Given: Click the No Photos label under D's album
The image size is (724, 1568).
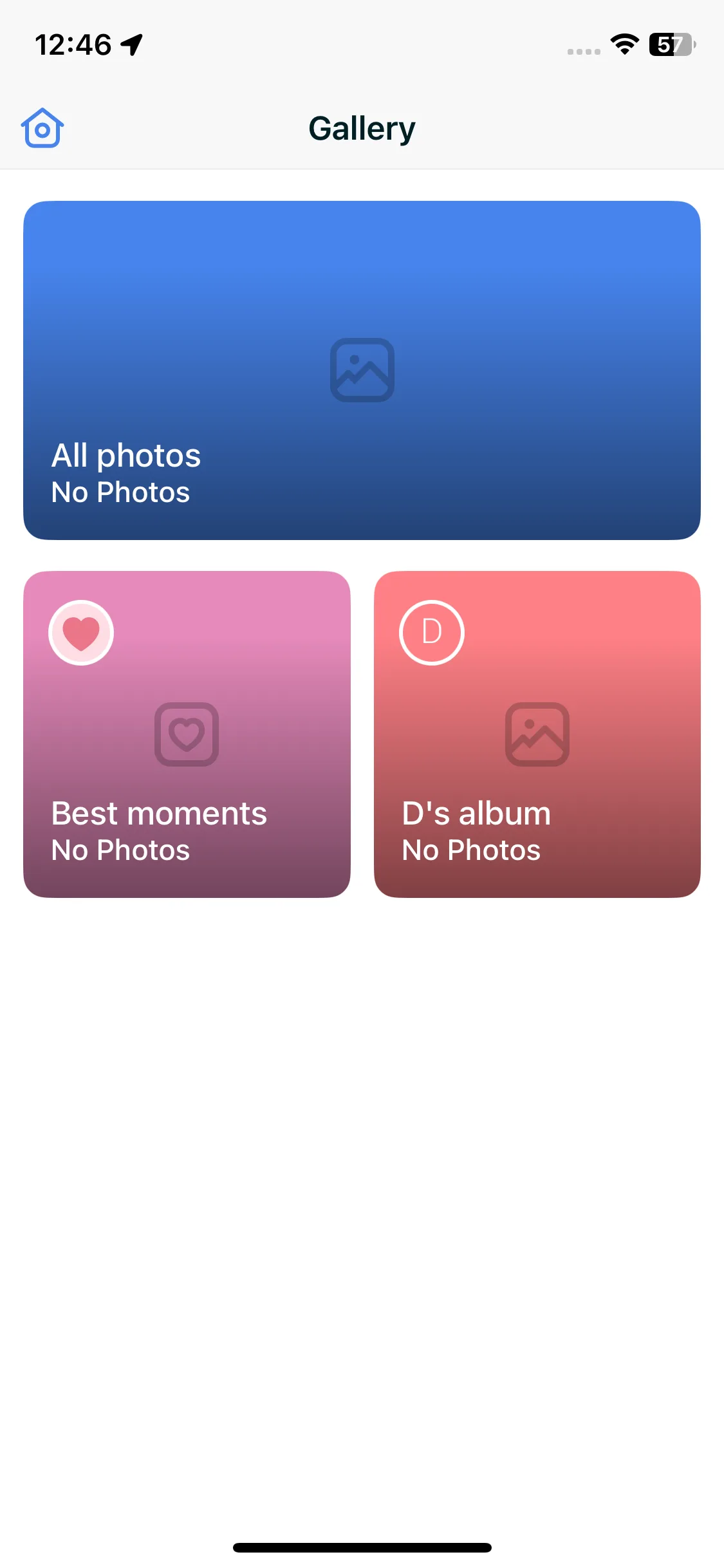Looking at the screenshot, I should click(x=470, y=850).
